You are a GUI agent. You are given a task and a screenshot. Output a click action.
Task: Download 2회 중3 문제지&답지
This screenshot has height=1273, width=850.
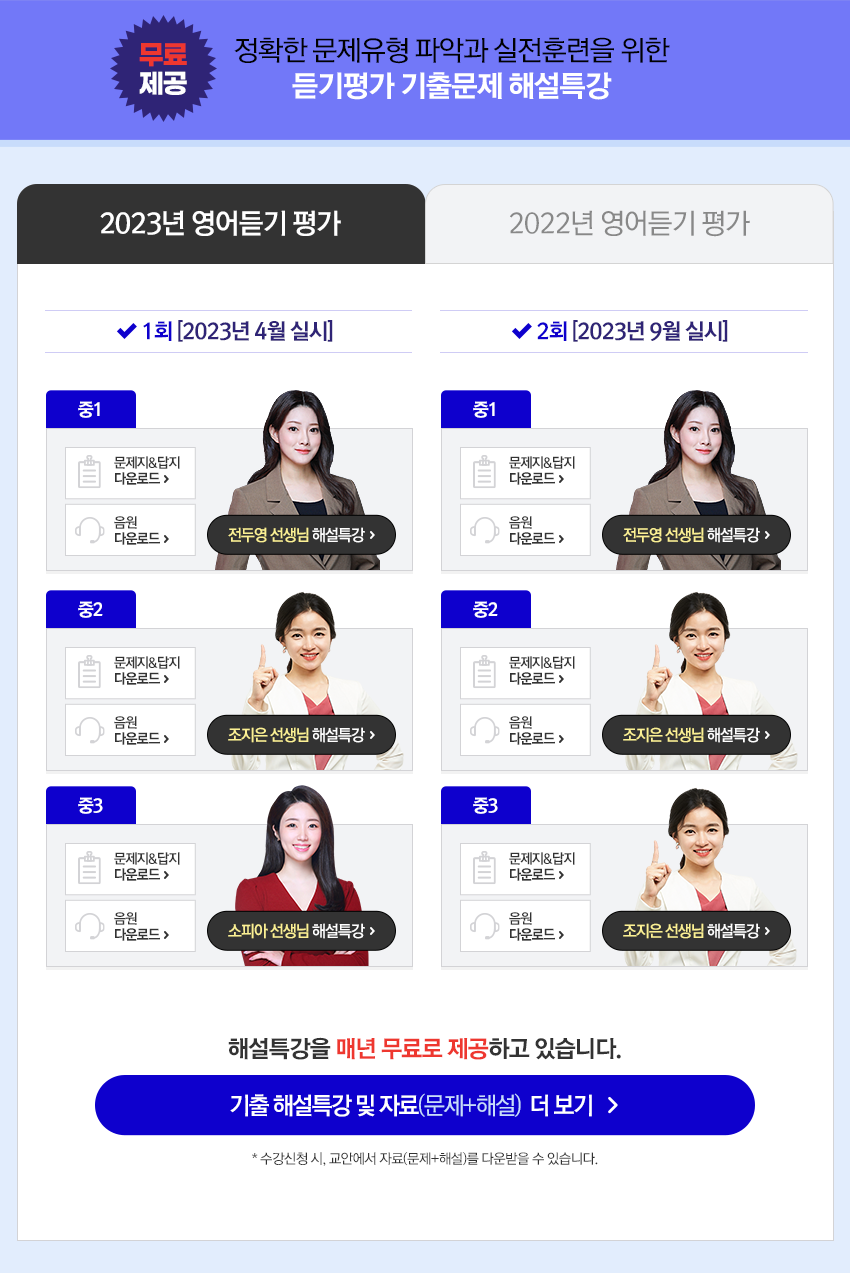coord(525,867)
